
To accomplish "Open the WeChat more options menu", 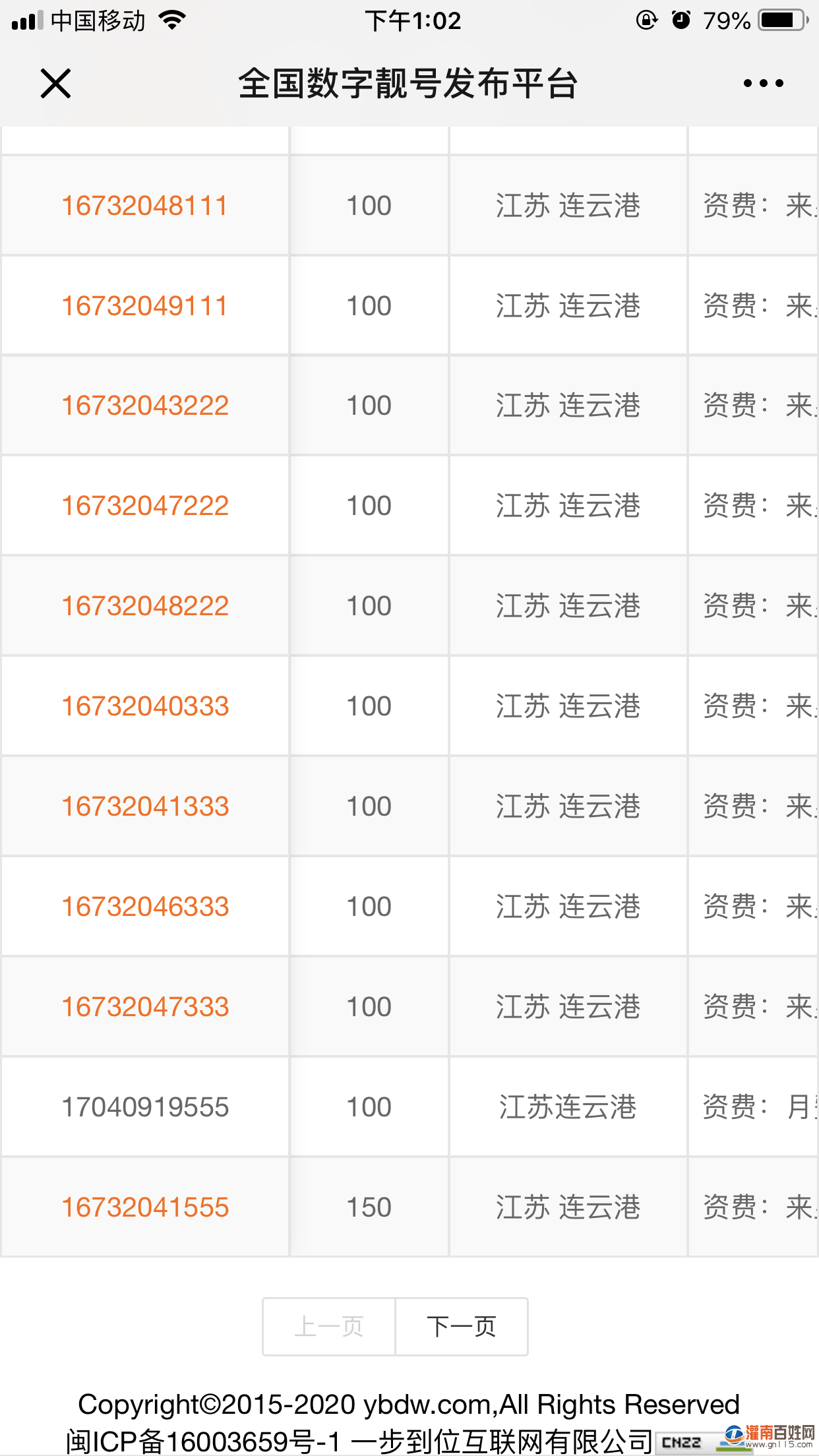I will (x=762, y=84).
